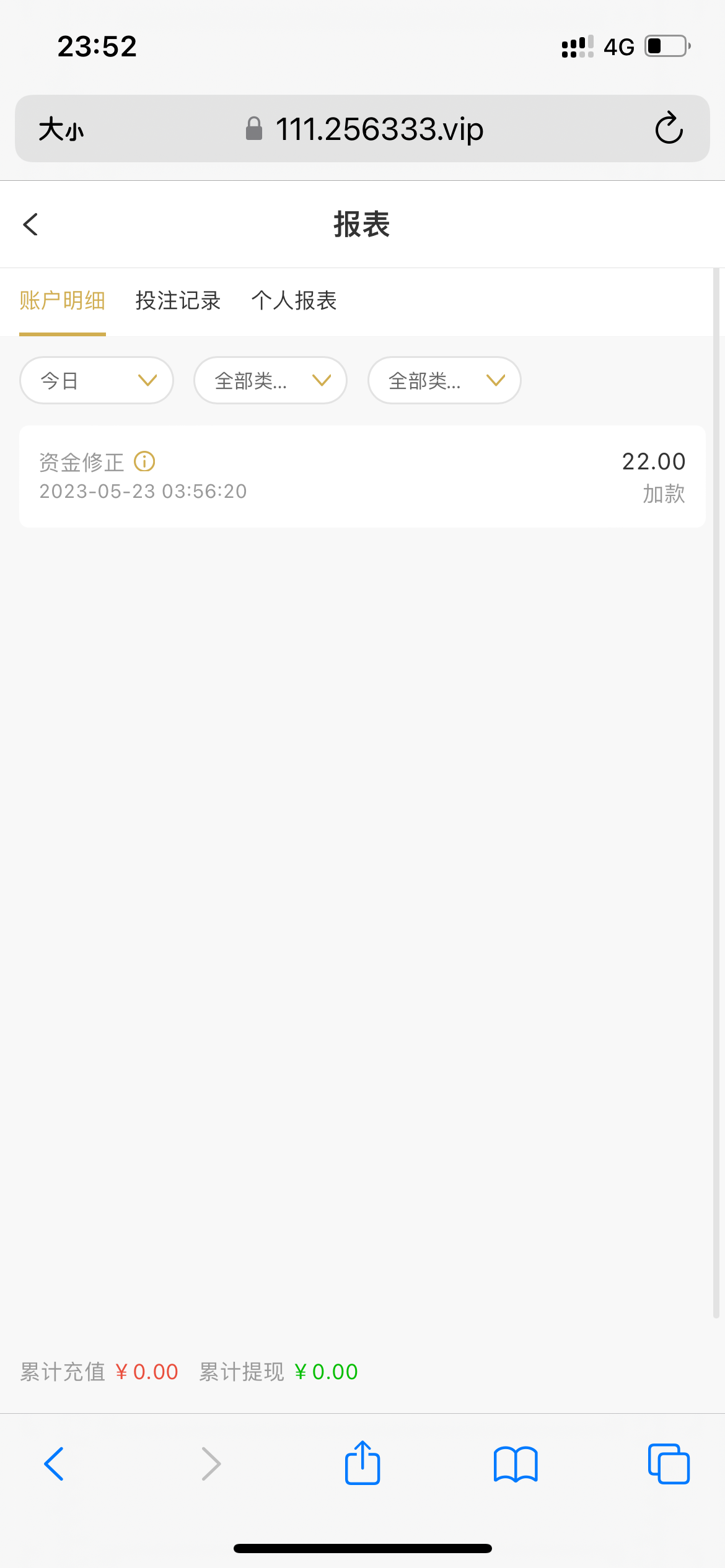Switch to the 个人报表 tab
The height and width of the screenshot is (1568, 725).
[294, 301]
